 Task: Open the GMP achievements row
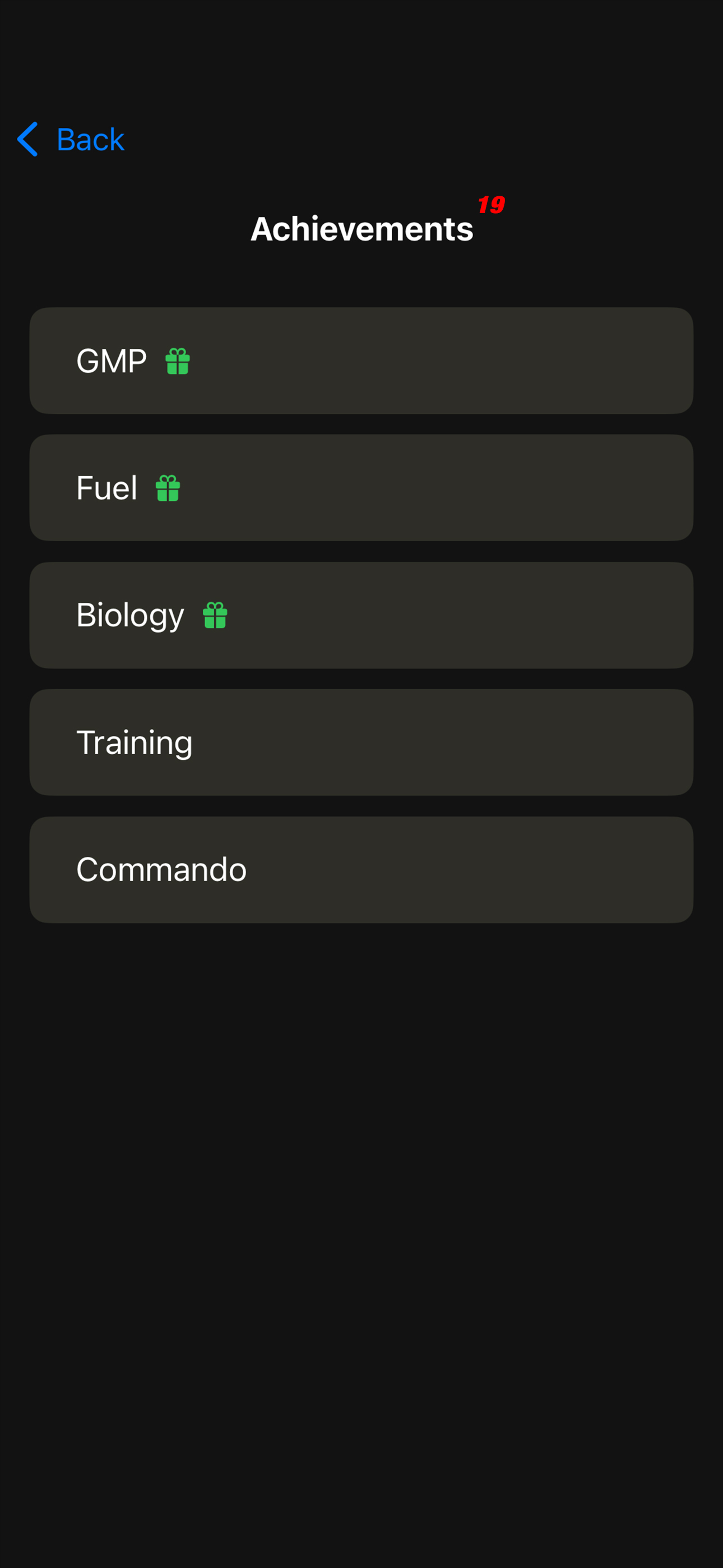(x=361, y=361)
